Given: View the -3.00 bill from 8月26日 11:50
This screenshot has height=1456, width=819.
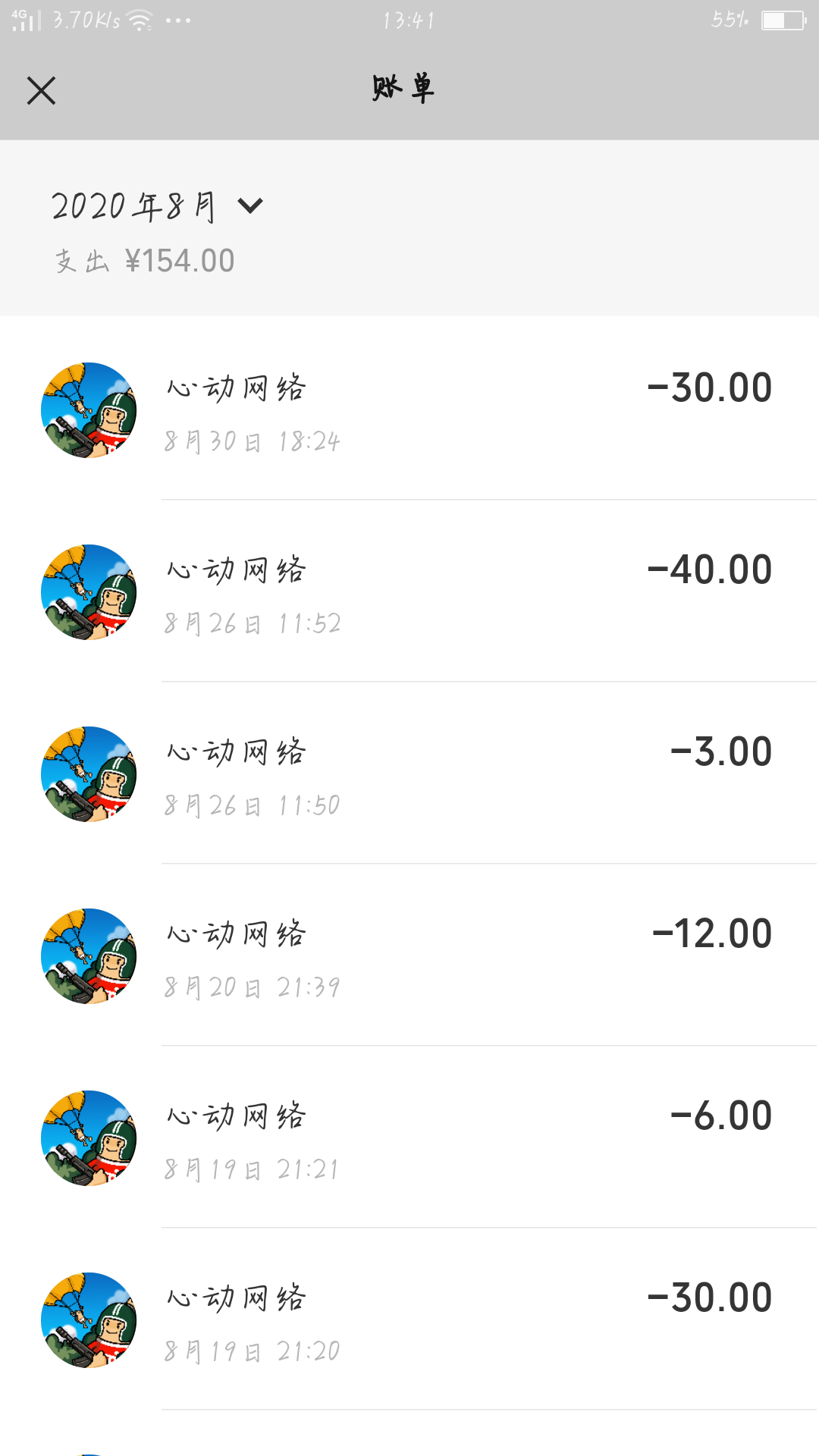Looking at the screenshot, I should pyautogui.click(x=409, y=773).
